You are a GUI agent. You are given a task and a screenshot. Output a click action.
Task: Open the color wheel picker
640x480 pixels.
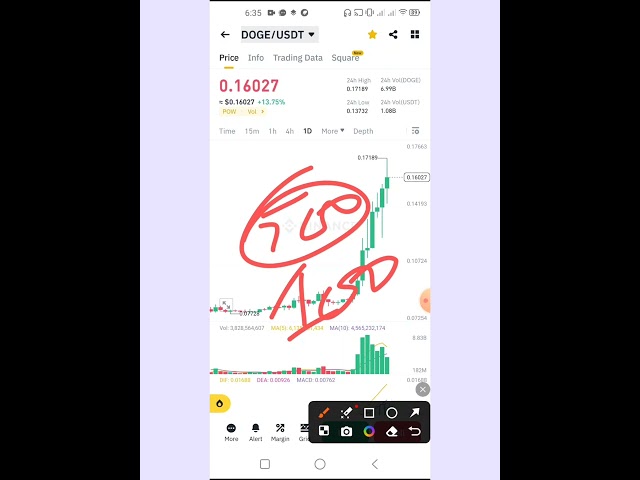(x=369, y=432)
